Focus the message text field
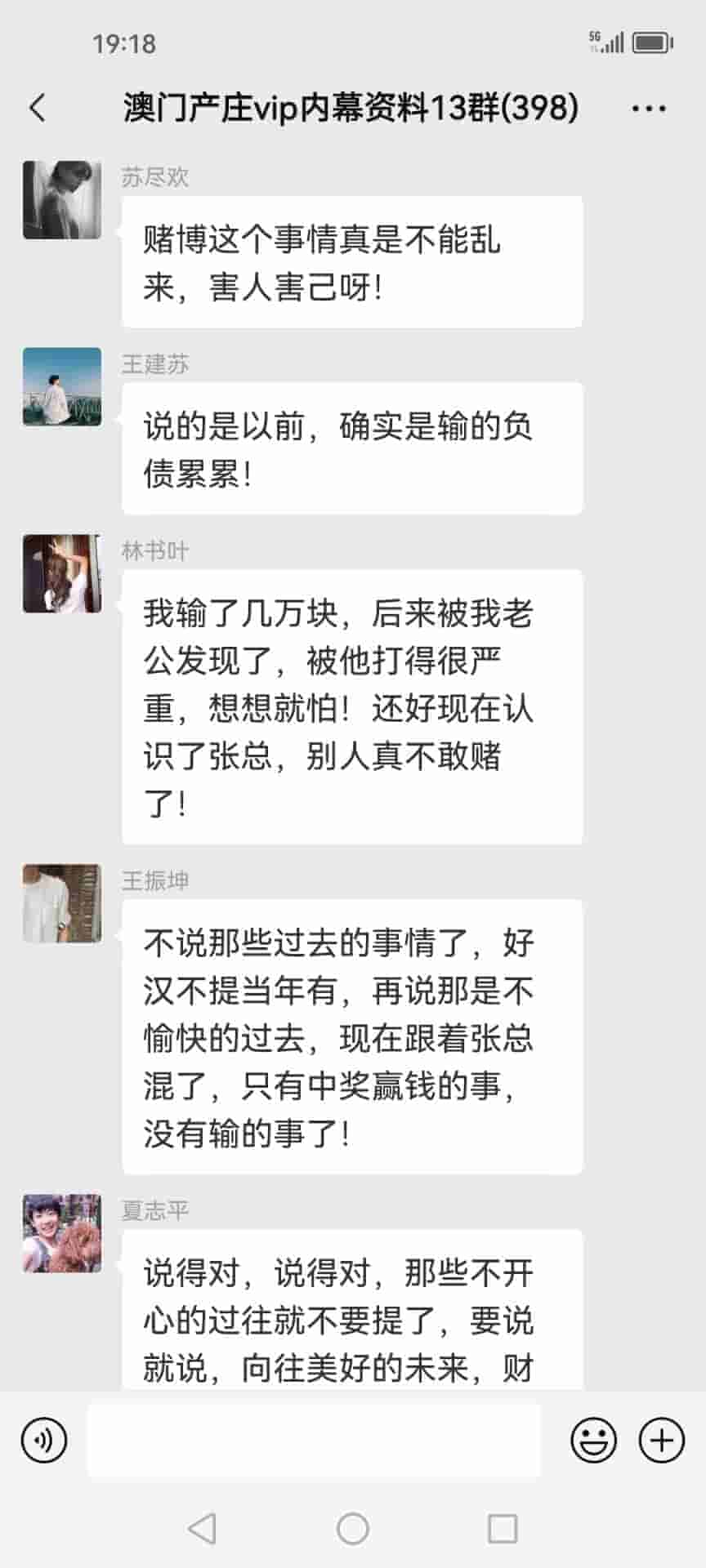Viewport: 706px width, 1568px height. (314, 1440)
